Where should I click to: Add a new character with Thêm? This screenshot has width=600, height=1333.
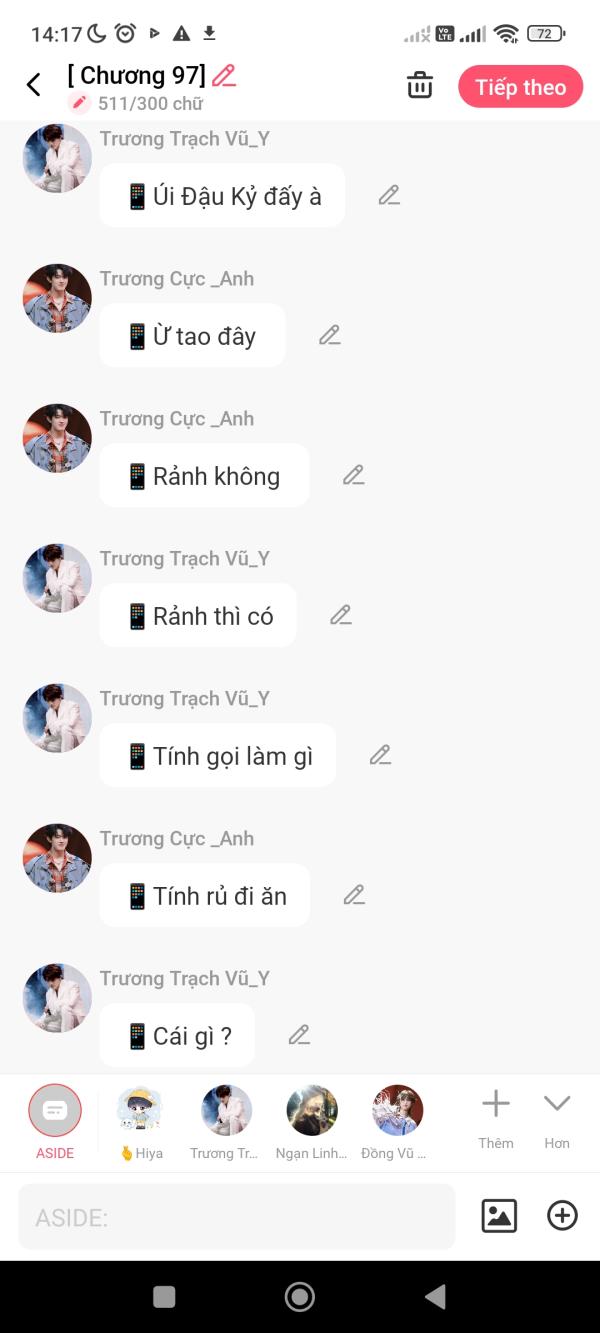(x=496, y=1120)
